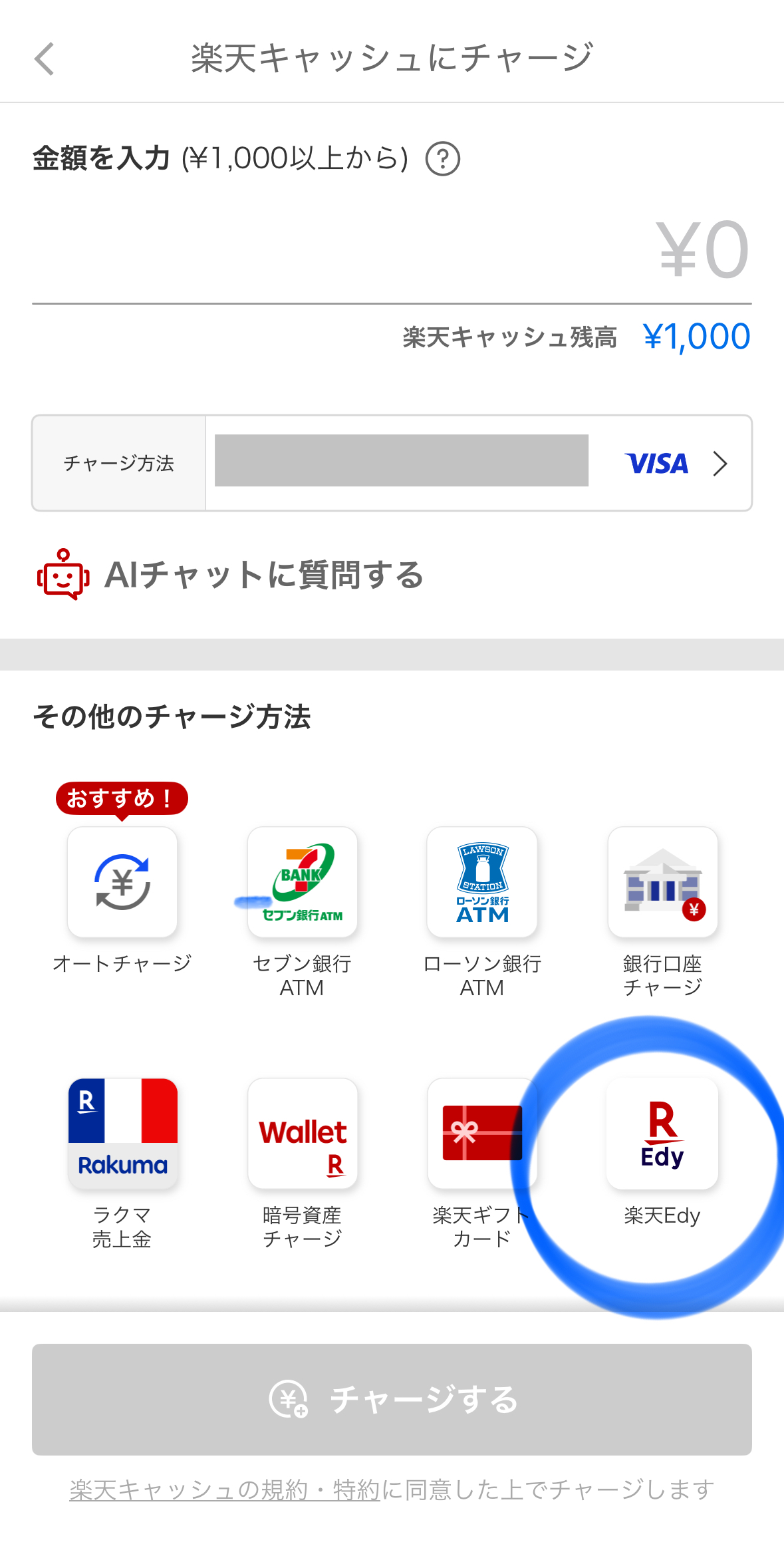
Task: Open ラクマ売上金 charge option
Action: [x=122, y=1134]
